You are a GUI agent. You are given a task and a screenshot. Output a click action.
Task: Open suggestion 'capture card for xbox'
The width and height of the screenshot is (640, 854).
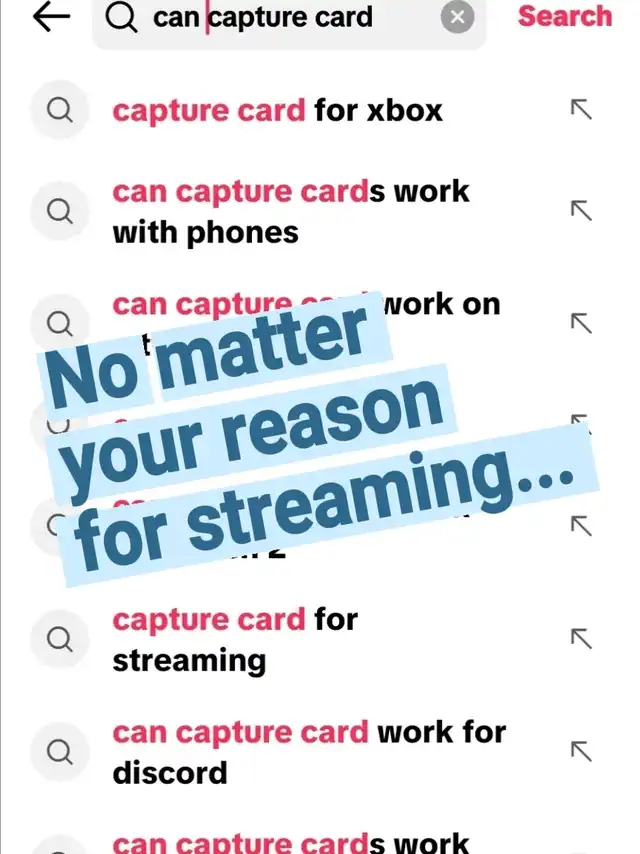[277, 109]
